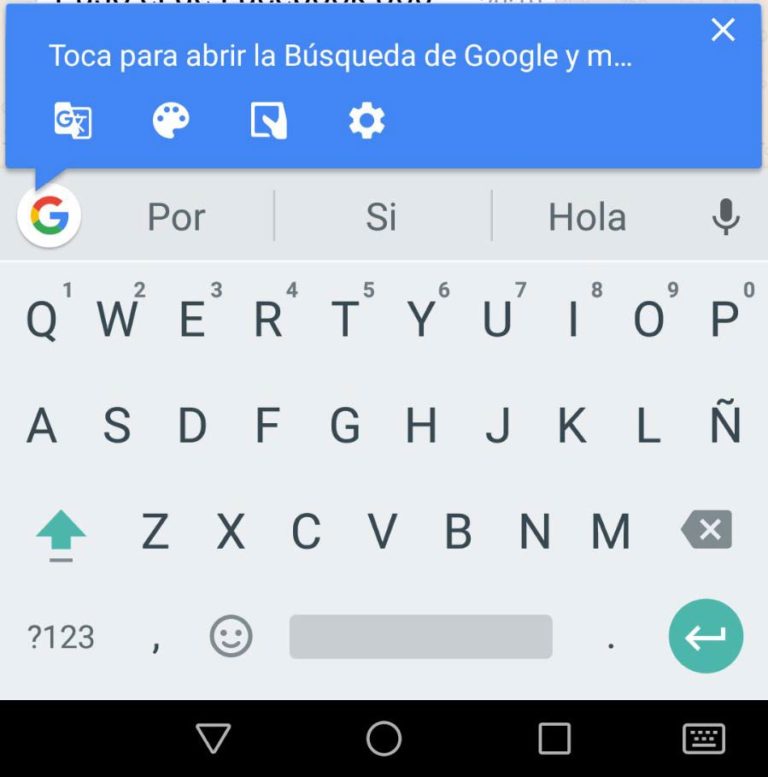Tap the Ñ key
Viewport: 768px width, 777px height.
point(722,426)
